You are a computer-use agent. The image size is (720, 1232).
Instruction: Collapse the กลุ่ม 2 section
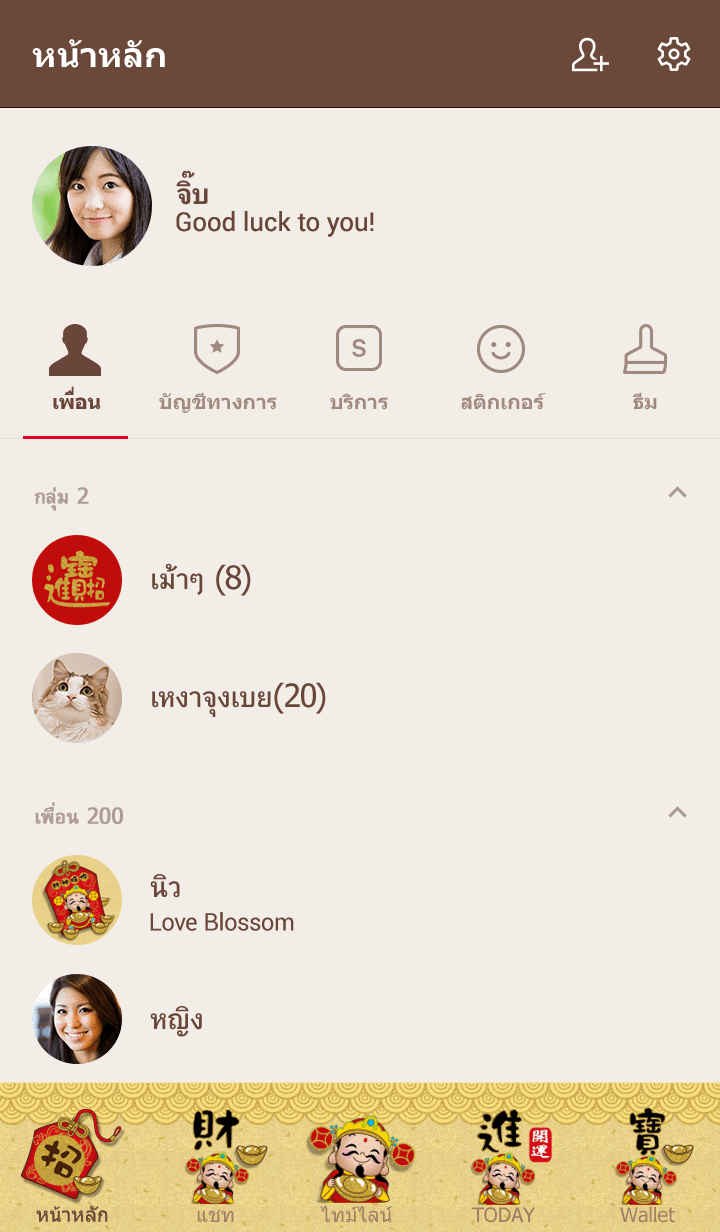click(x=677, y=493)
